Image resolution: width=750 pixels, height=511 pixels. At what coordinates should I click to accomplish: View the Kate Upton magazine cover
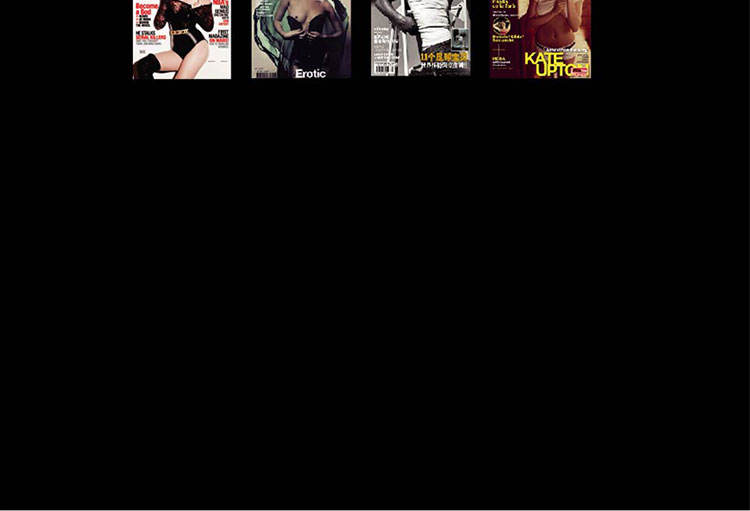pos(540,39)
